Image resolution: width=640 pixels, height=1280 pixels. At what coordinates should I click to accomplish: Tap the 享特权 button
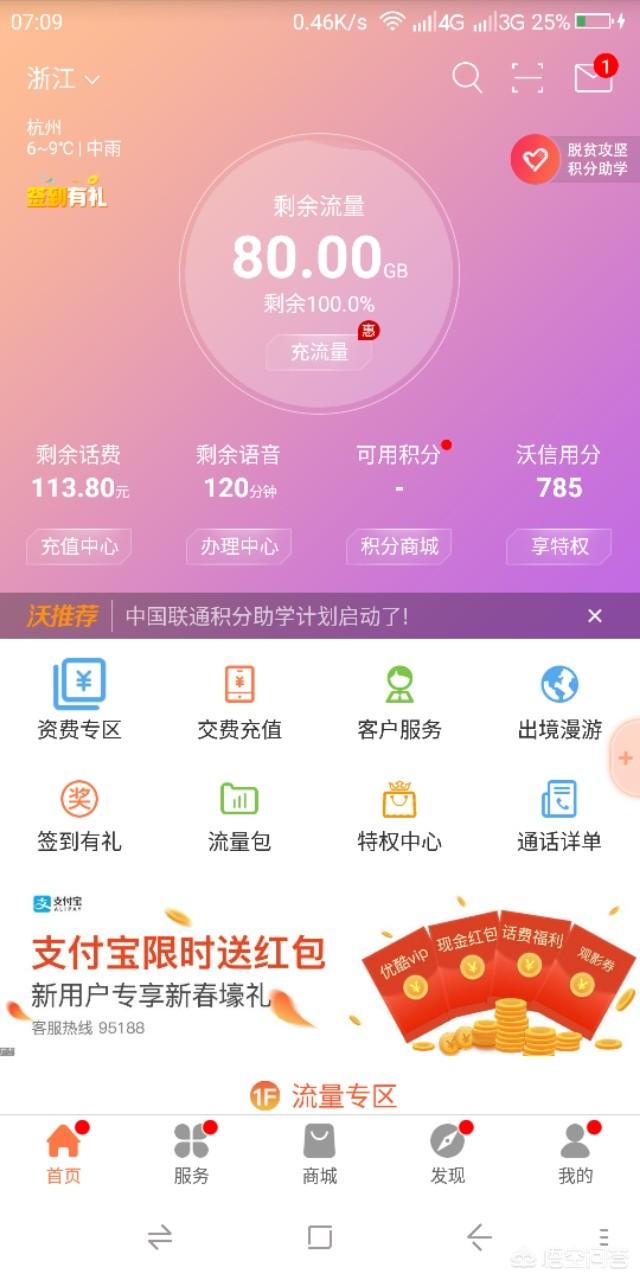559,546
